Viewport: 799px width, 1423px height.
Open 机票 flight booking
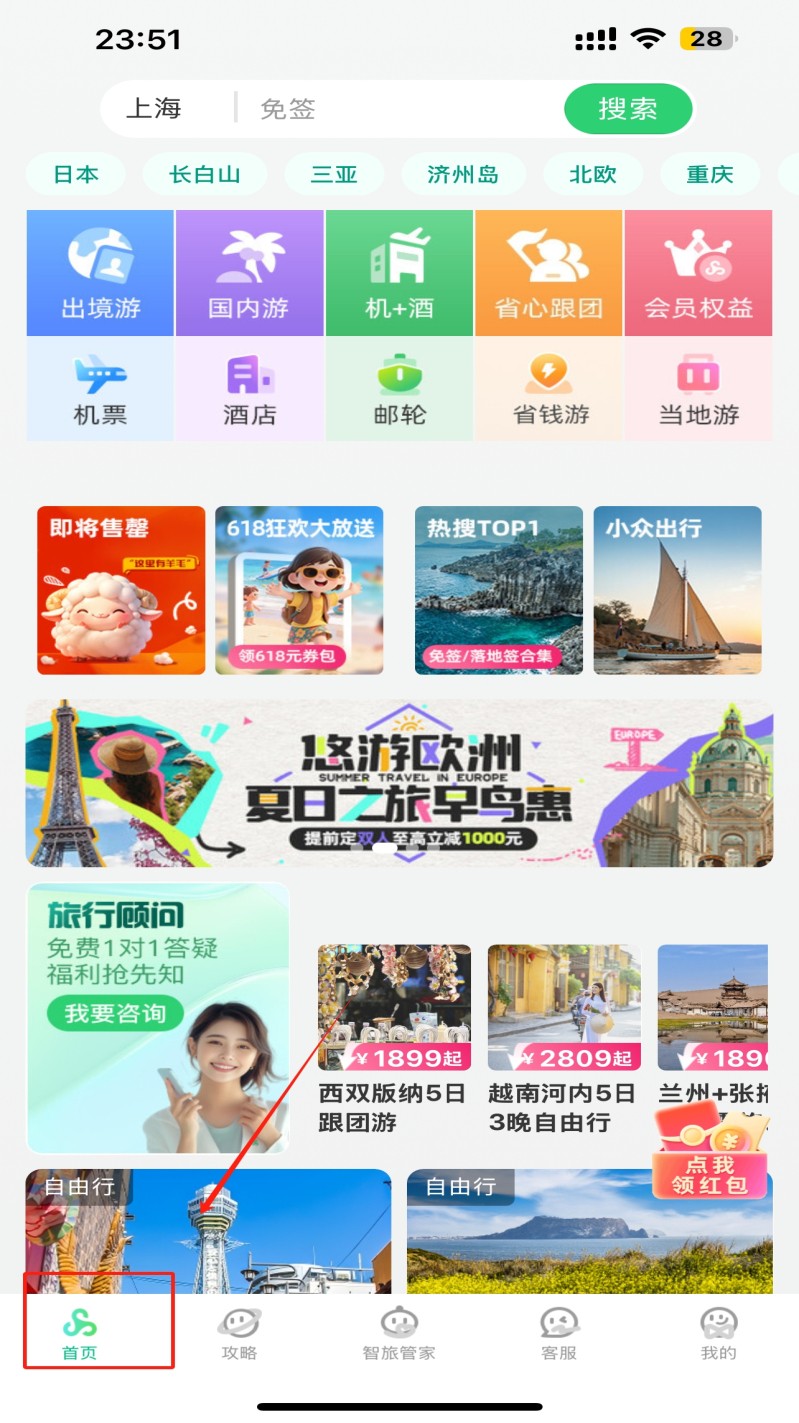100,390
